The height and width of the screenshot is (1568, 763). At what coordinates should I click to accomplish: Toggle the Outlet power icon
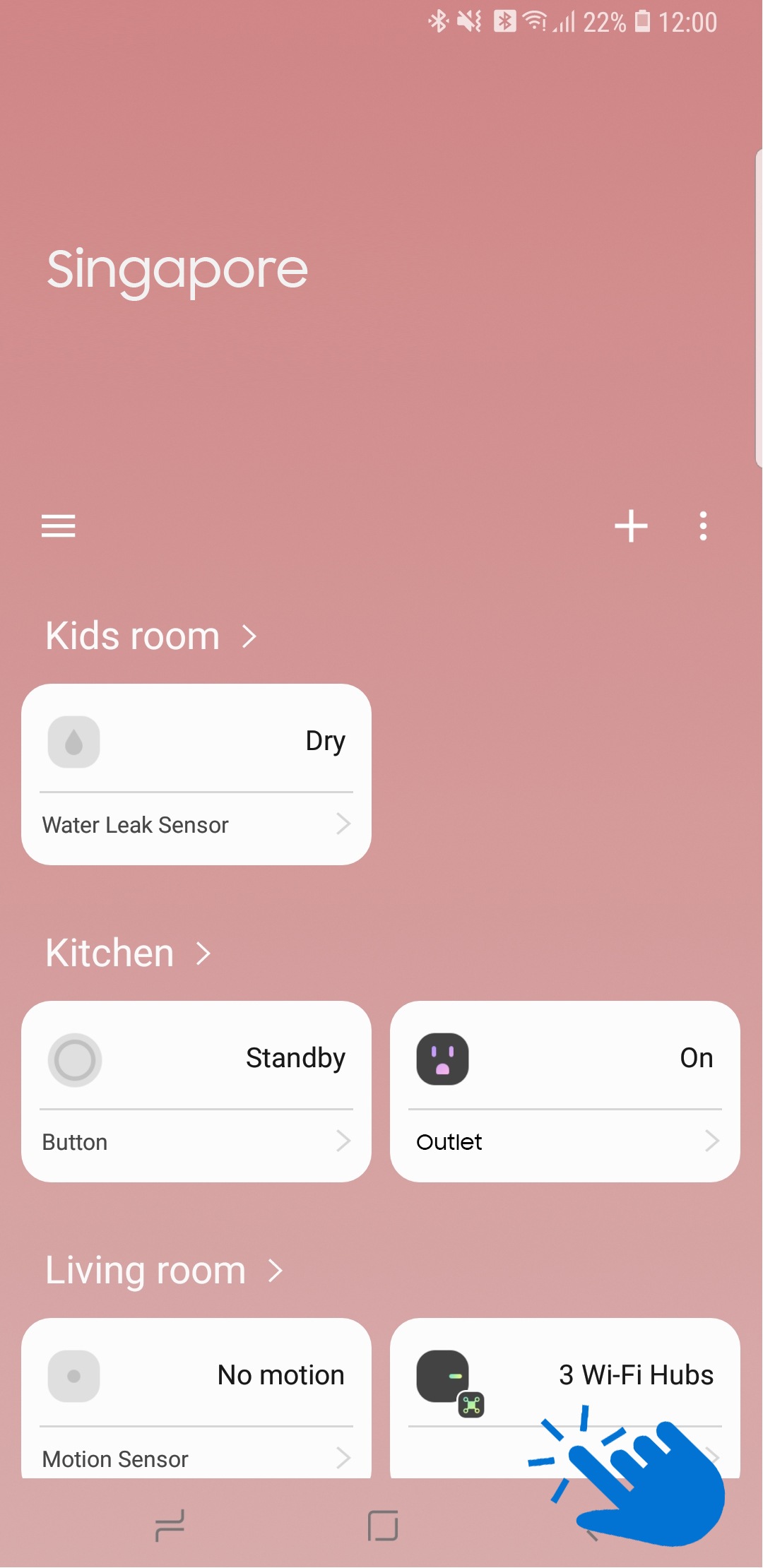click(x=442, y=1059)
